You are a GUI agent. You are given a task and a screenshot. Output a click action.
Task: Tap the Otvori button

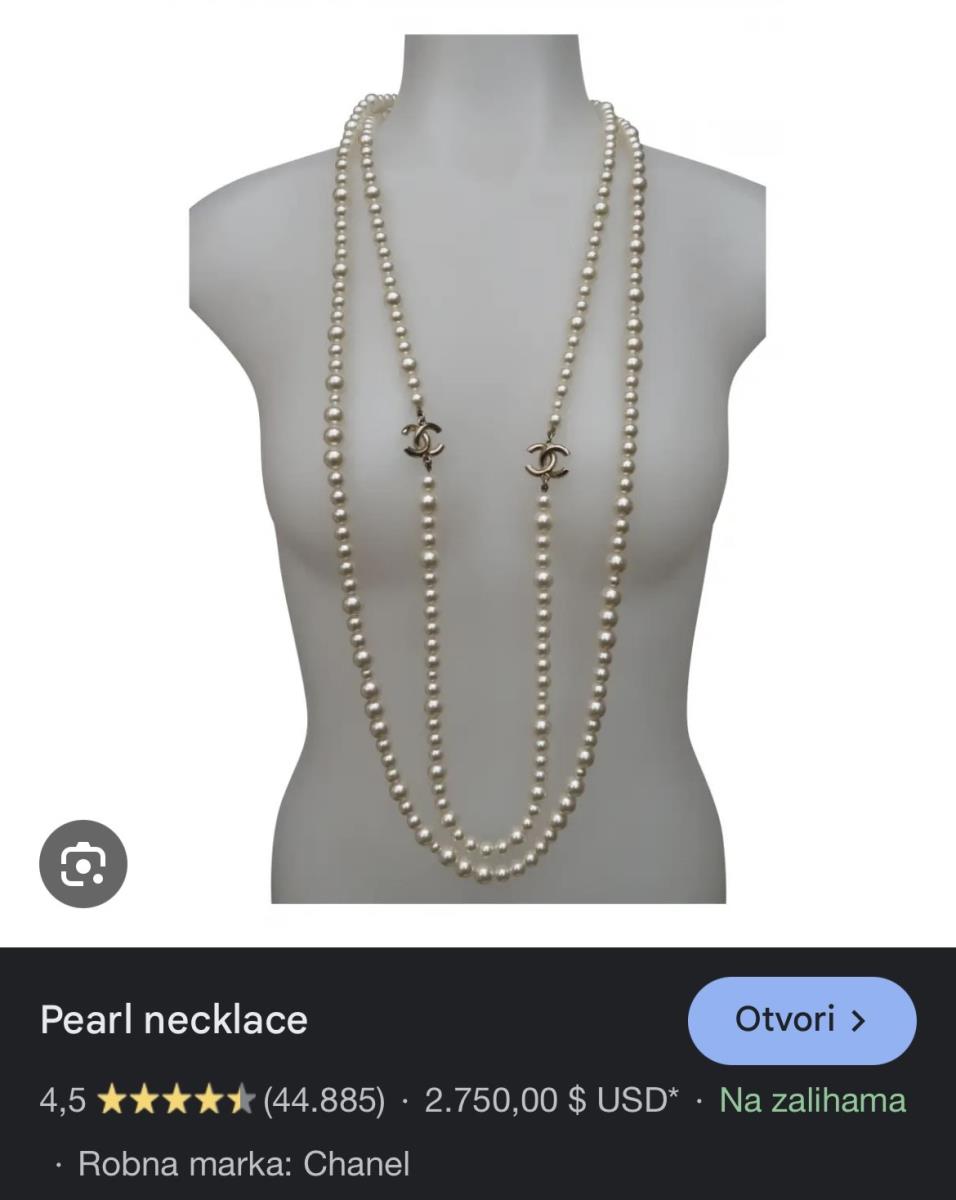coord(801,1020)
